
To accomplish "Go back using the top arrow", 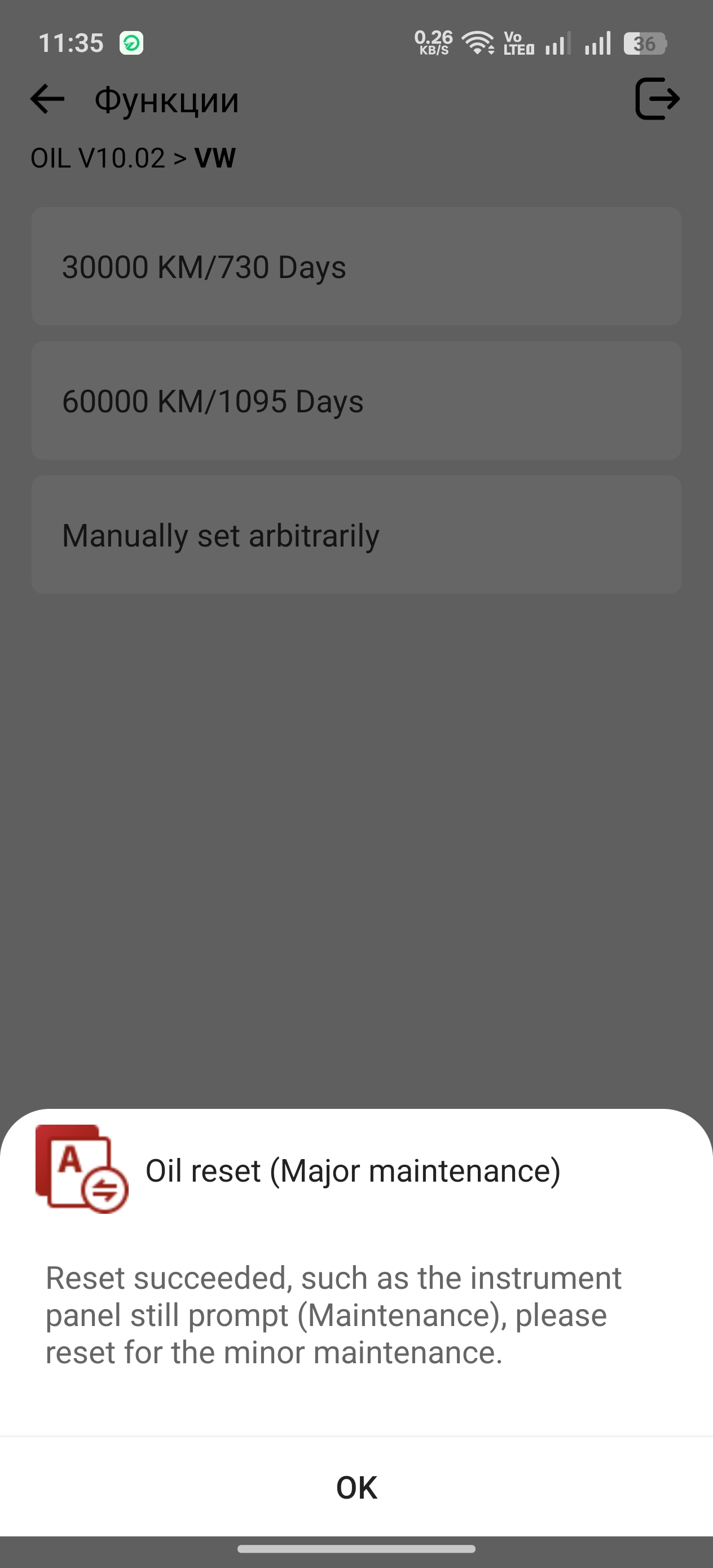I will click(x=47, y=99).
